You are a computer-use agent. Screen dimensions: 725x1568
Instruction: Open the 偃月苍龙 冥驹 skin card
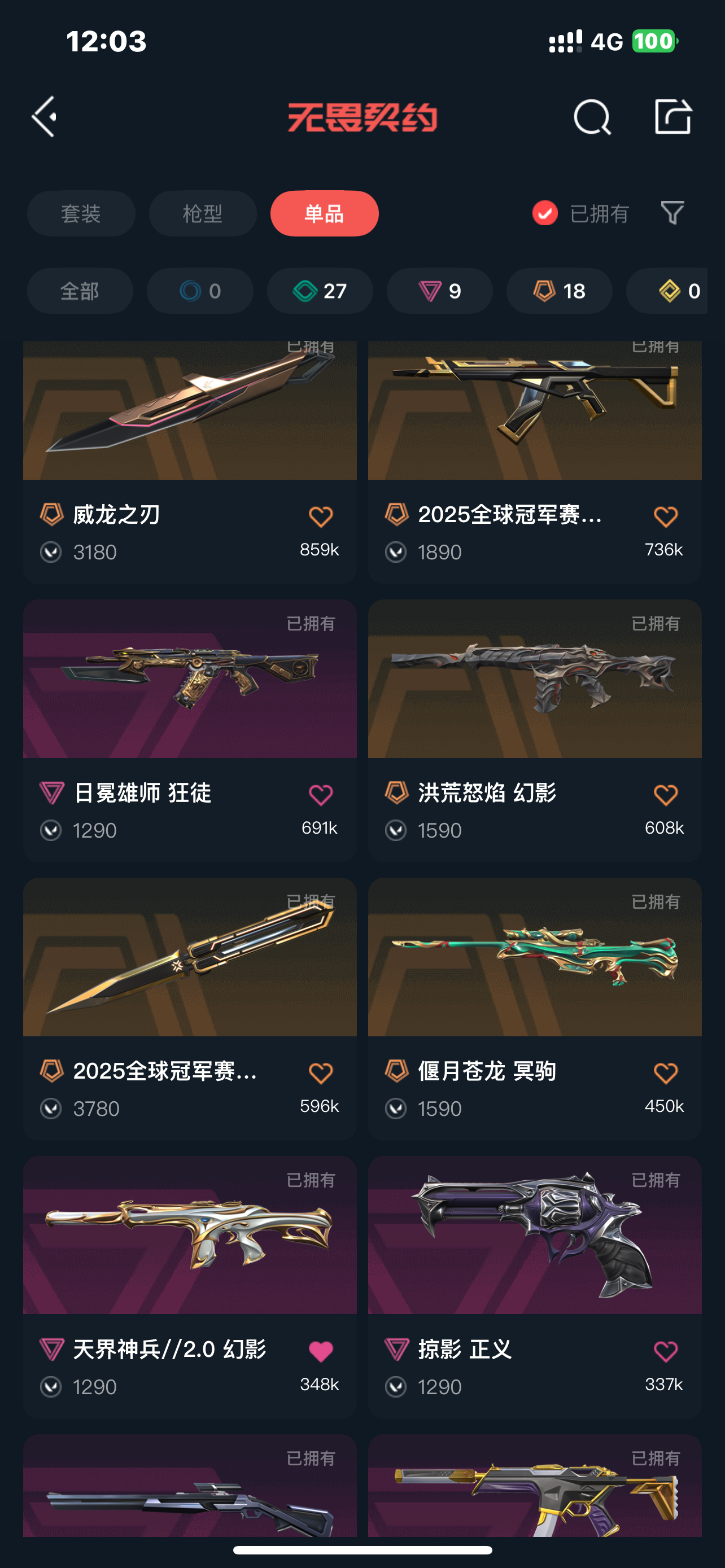pos(535,1009)
